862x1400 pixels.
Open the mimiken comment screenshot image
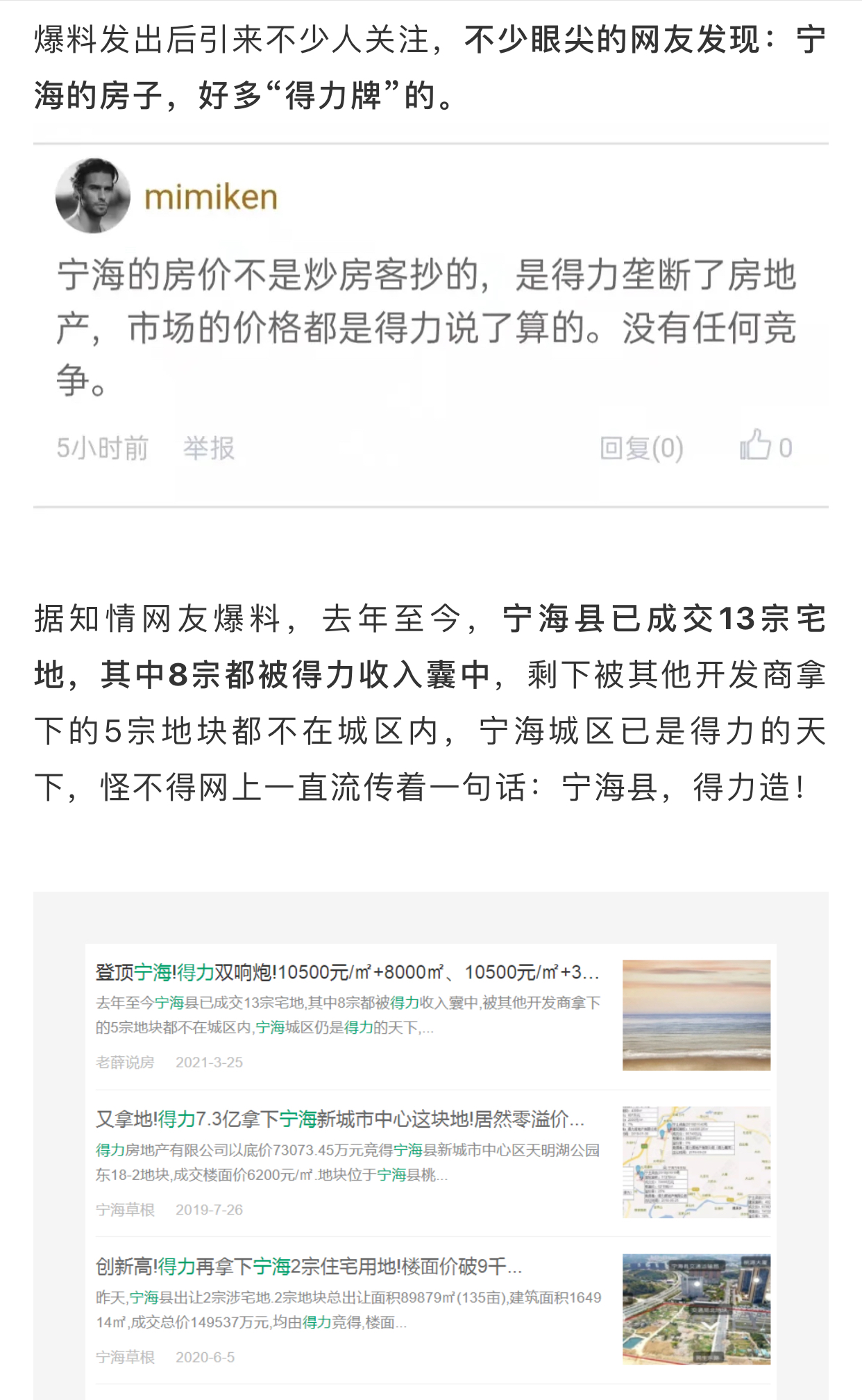click(430, 325)
